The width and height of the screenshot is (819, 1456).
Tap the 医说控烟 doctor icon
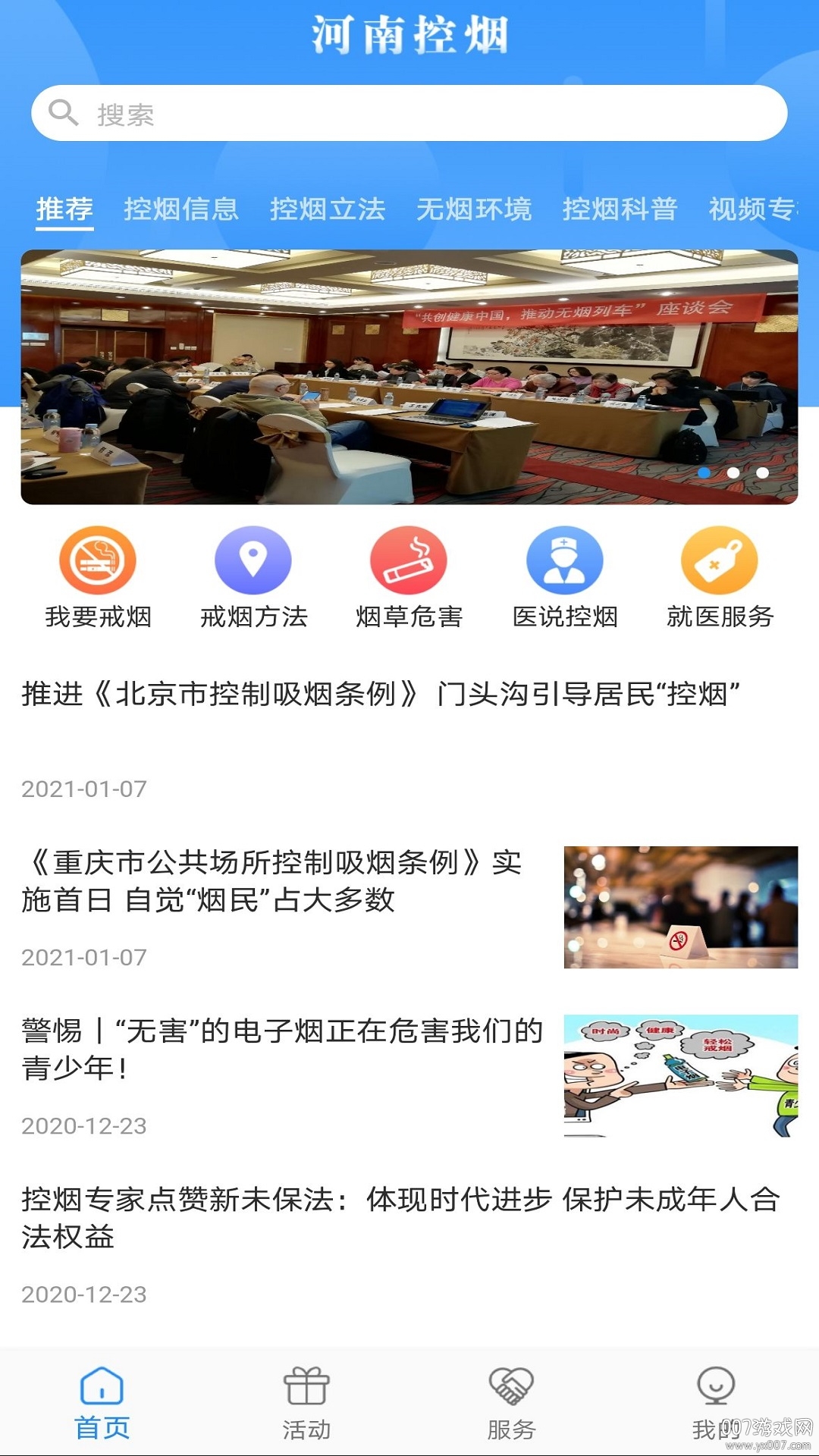(x=565, y=563)
